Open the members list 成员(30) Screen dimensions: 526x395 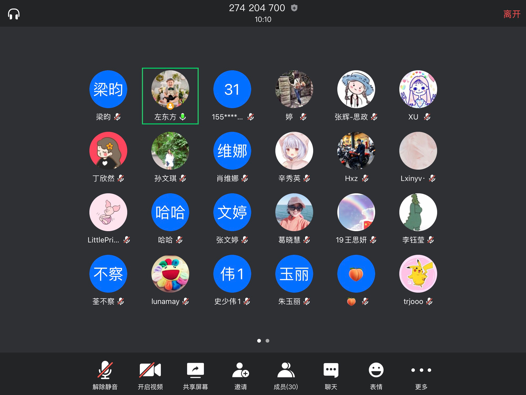click(286, 375)
